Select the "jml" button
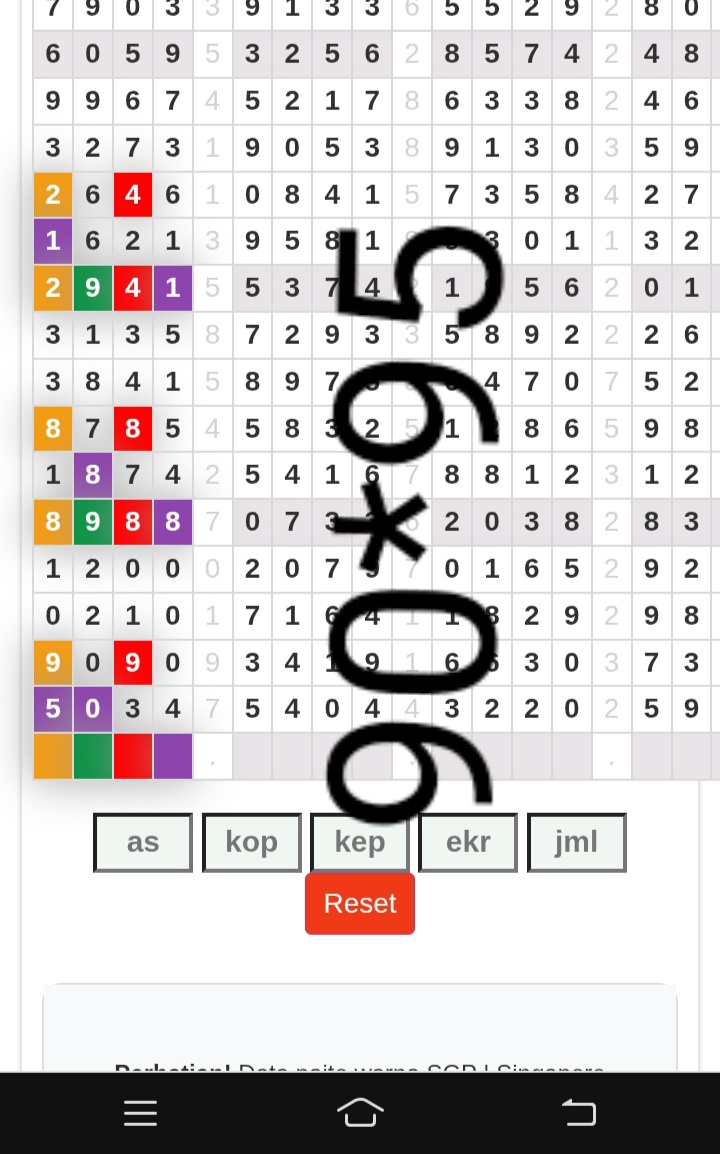This screenshot has width=720, height=1154. pos(576,842)
